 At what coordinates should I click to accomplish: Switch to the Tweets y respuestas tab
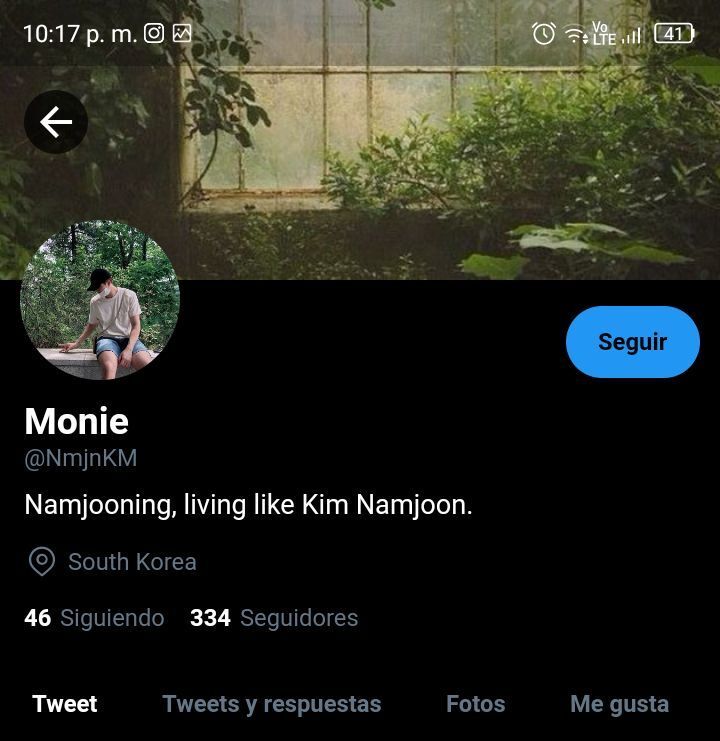271,704
